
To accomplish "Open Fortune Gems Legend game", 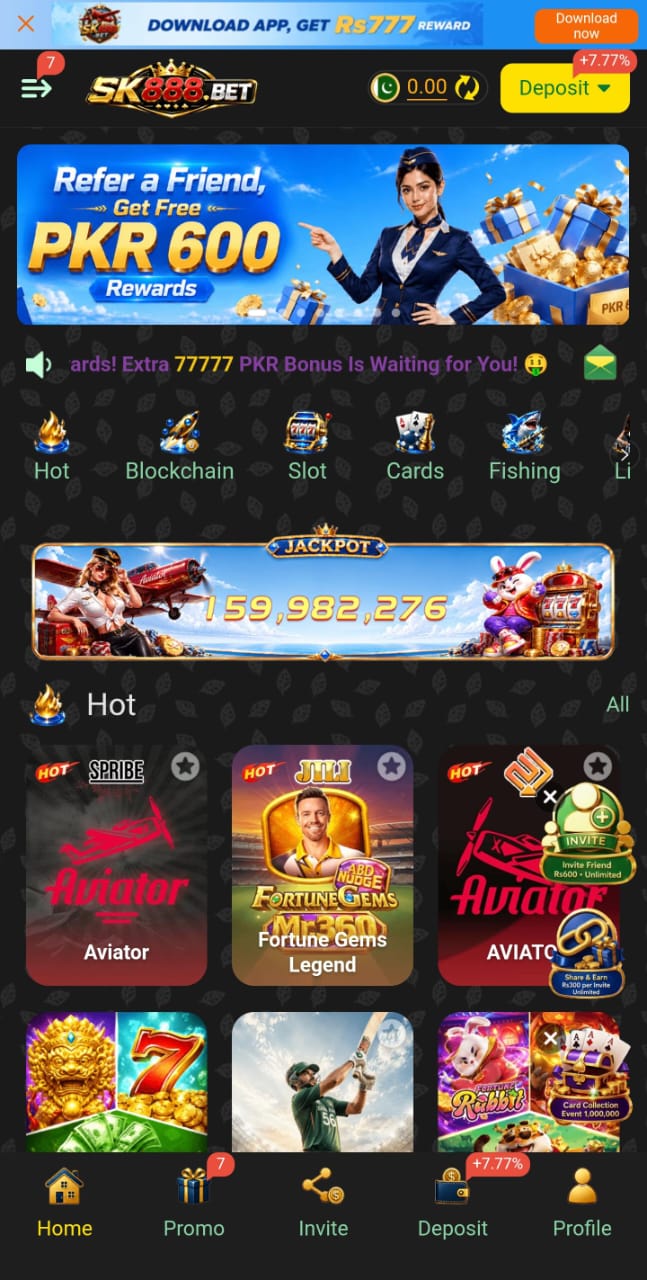I will pyautogui.click(x=322, y=865).
